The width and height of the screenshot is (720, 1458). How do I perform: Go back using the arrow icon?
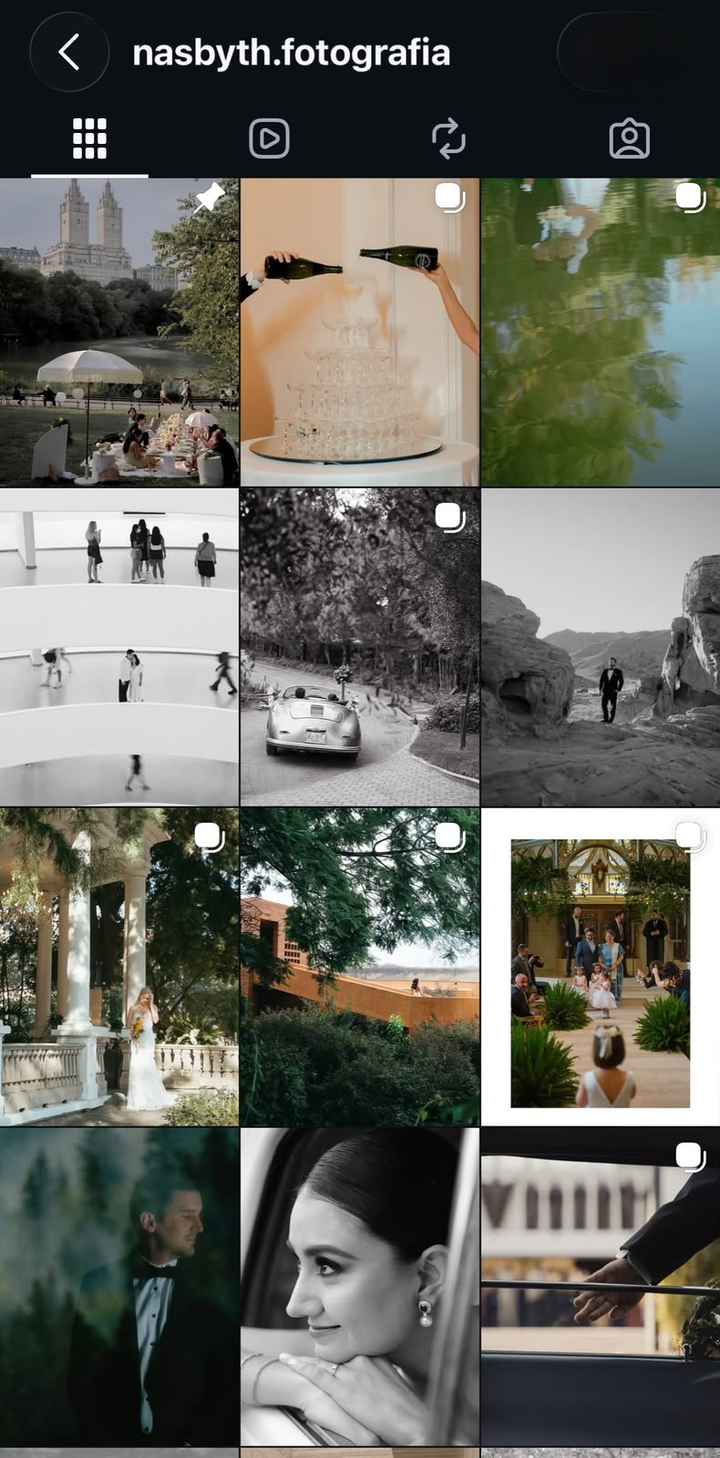(69, 52)
